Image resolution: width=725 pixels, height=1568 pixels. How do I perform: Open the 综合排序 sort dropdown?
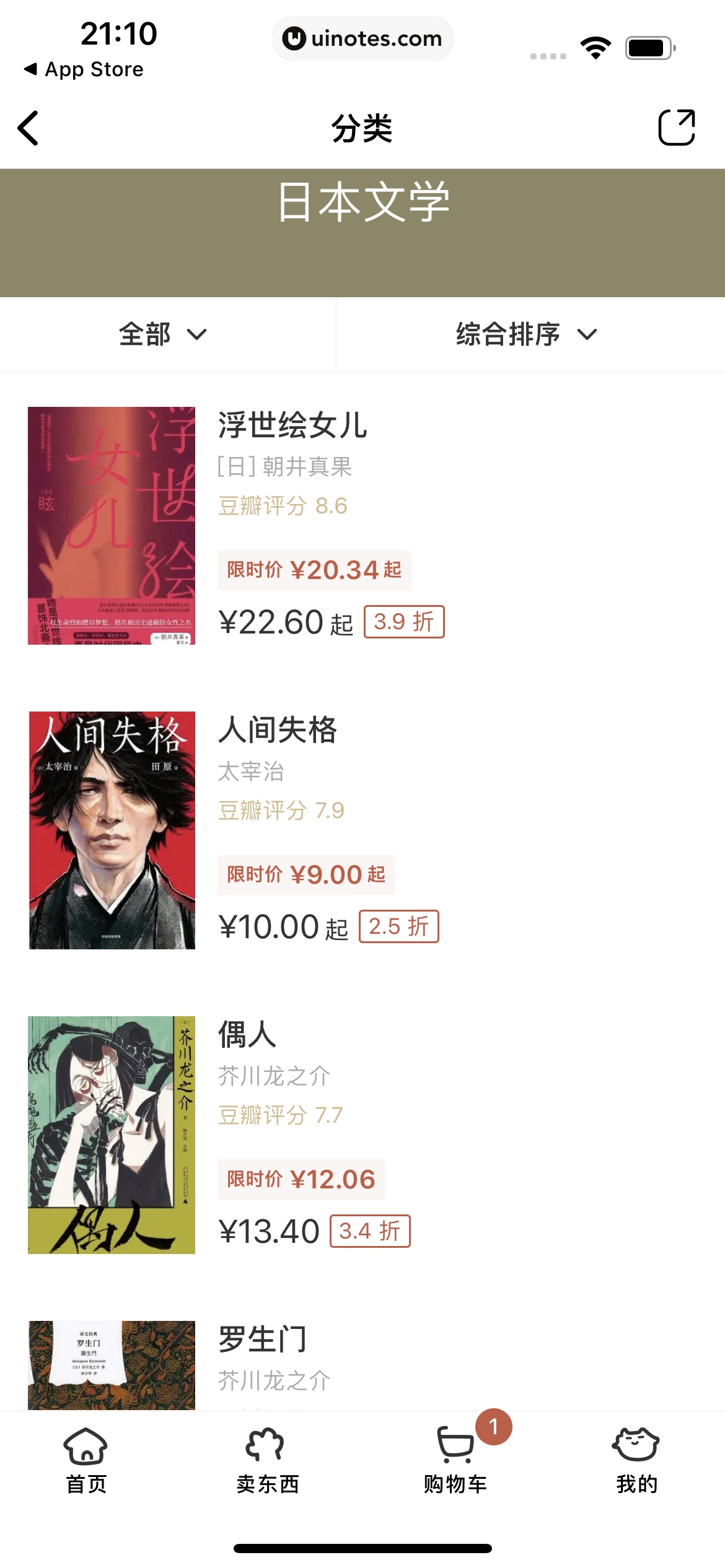524,334
